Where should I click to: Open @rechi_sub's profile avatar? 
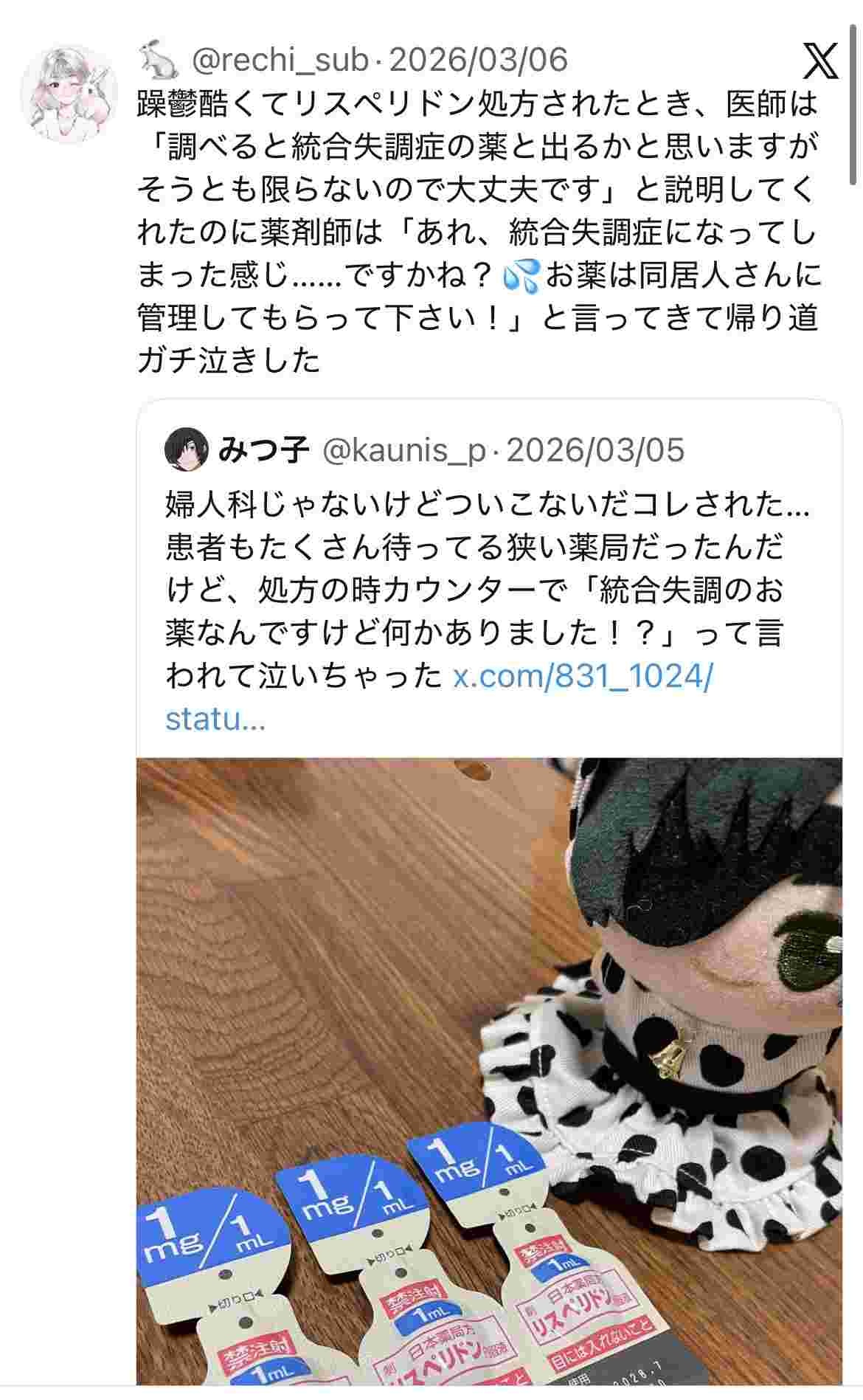coord(69,94)
